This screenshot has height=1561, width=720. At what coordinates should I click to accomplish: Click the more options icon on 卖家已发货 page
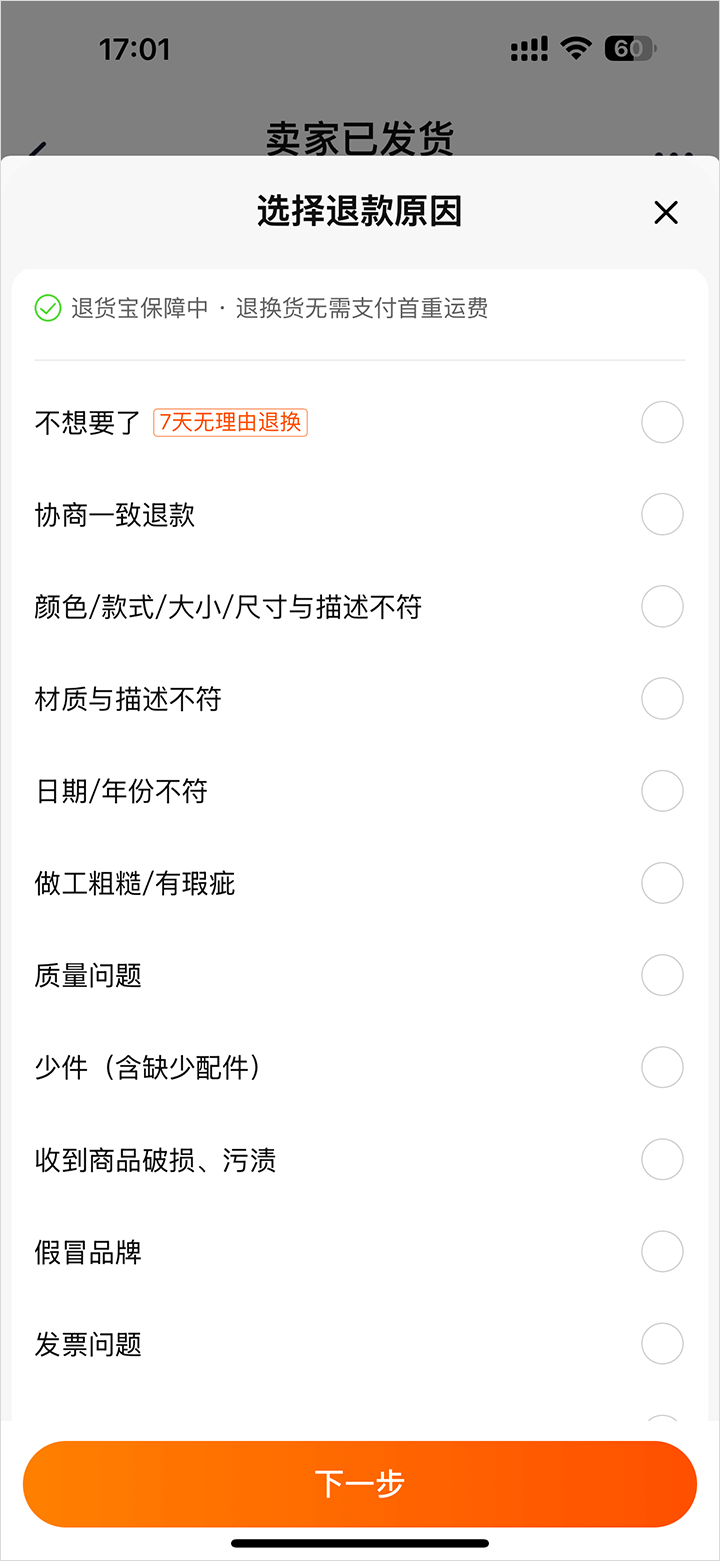(x=676, y=152)
